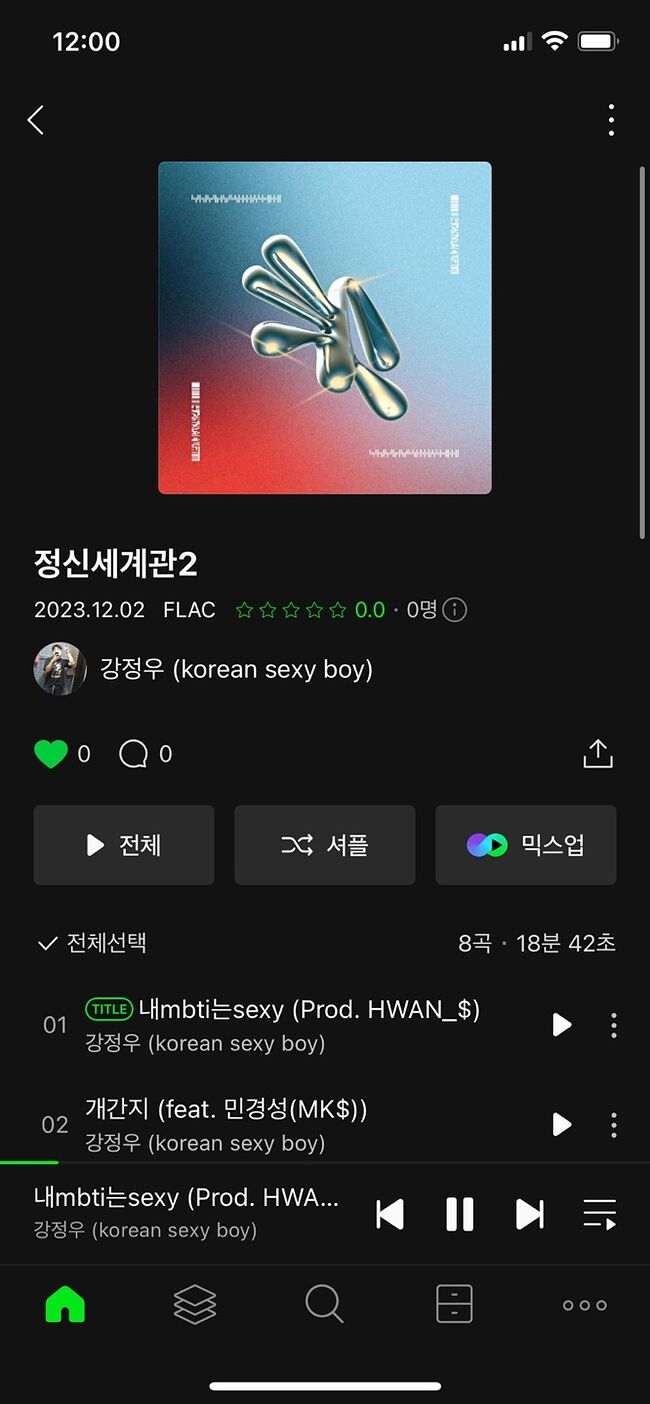
Task: Start 믹스업 for this album
Action: 525,845
